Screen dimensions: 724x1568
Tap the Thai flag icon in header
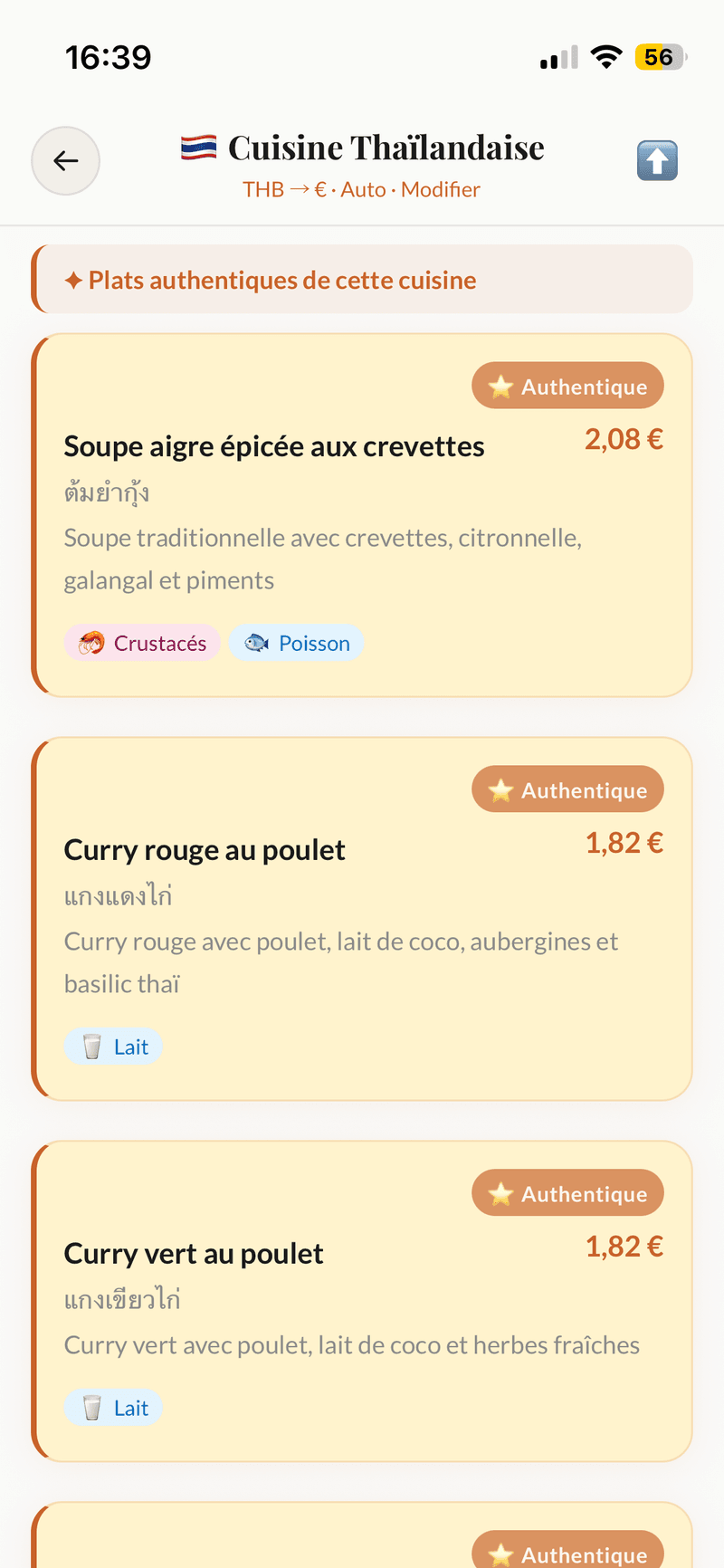198,145
